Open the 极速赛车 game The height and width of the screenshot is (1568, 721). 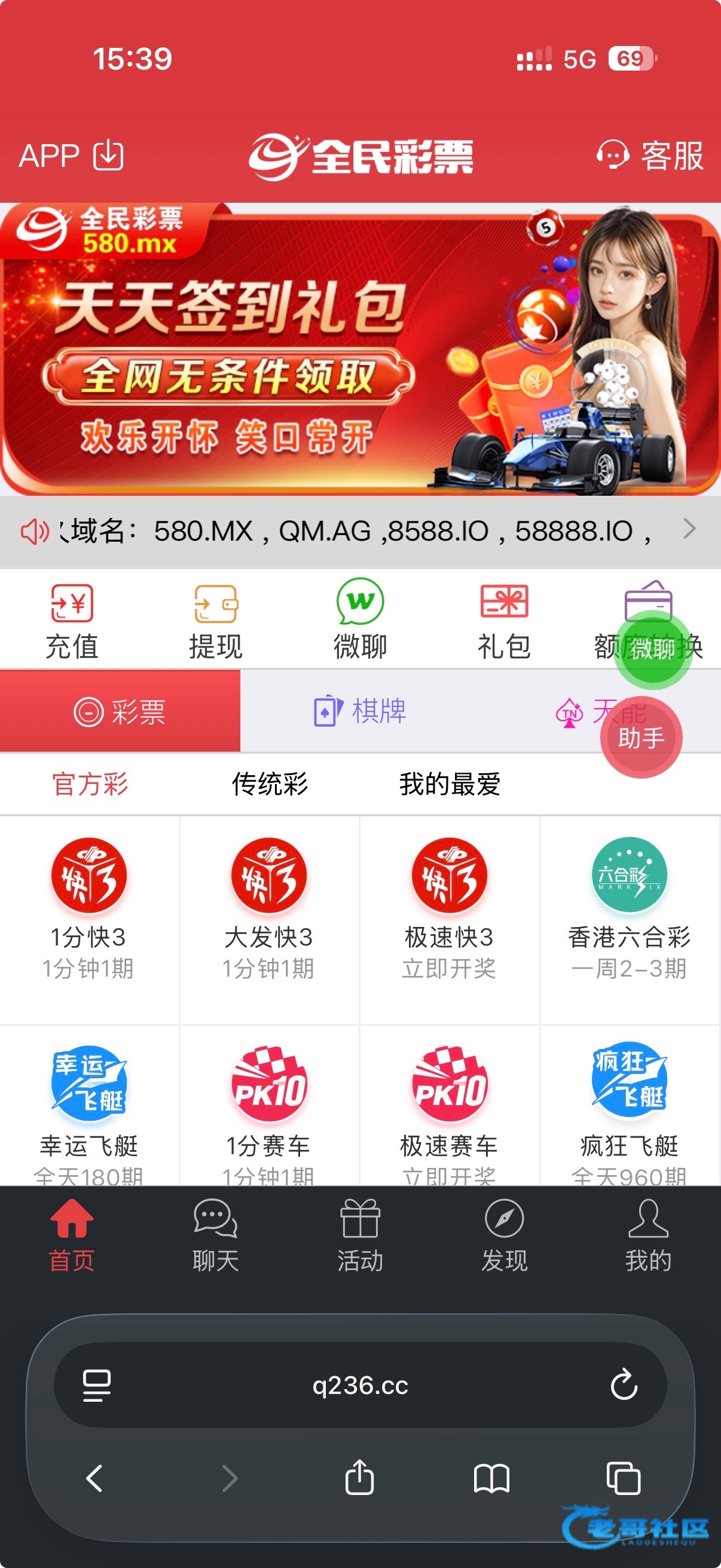click(x=449, y=1108)
